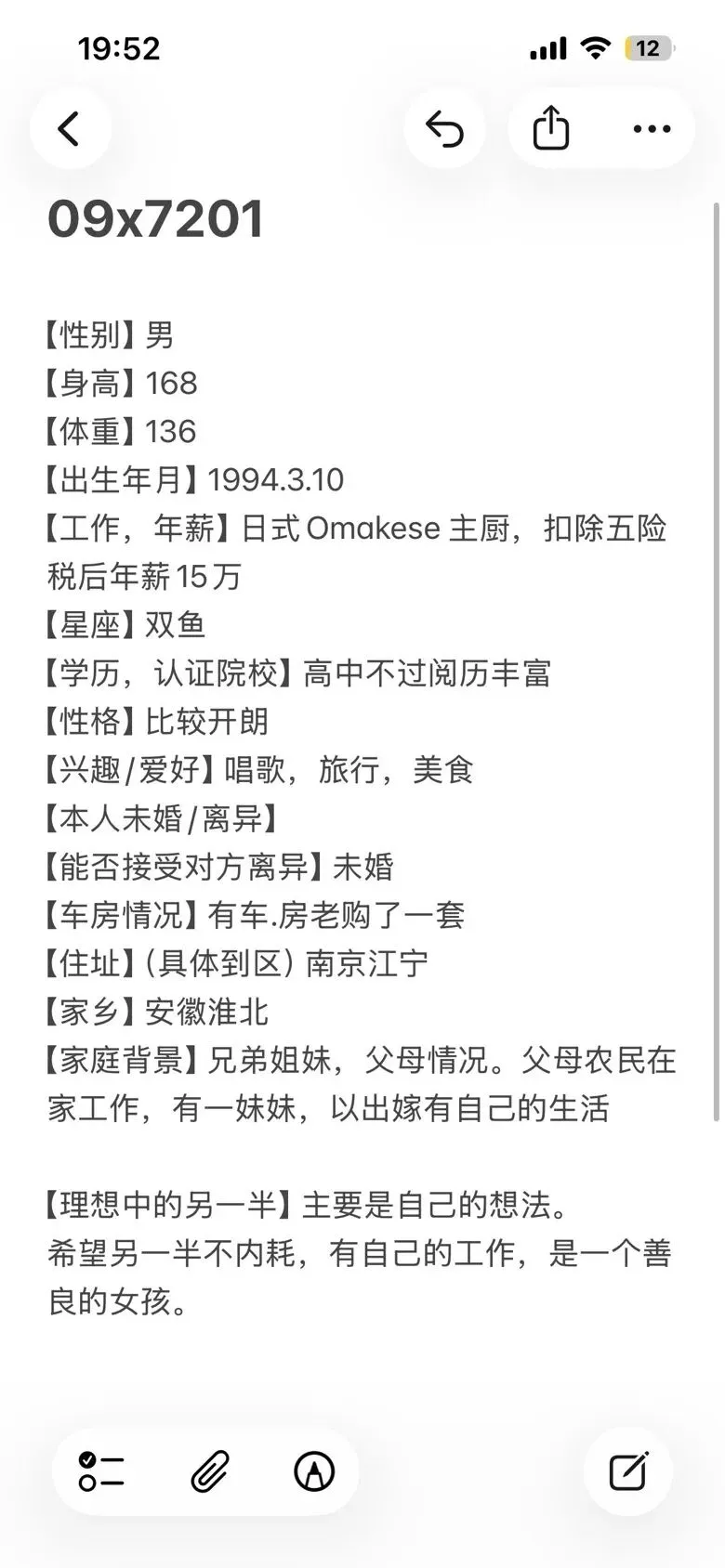Open the more options menu
Image resolution: width=725 pixels, height=1568 pixels.
click(x=652, y=129)
